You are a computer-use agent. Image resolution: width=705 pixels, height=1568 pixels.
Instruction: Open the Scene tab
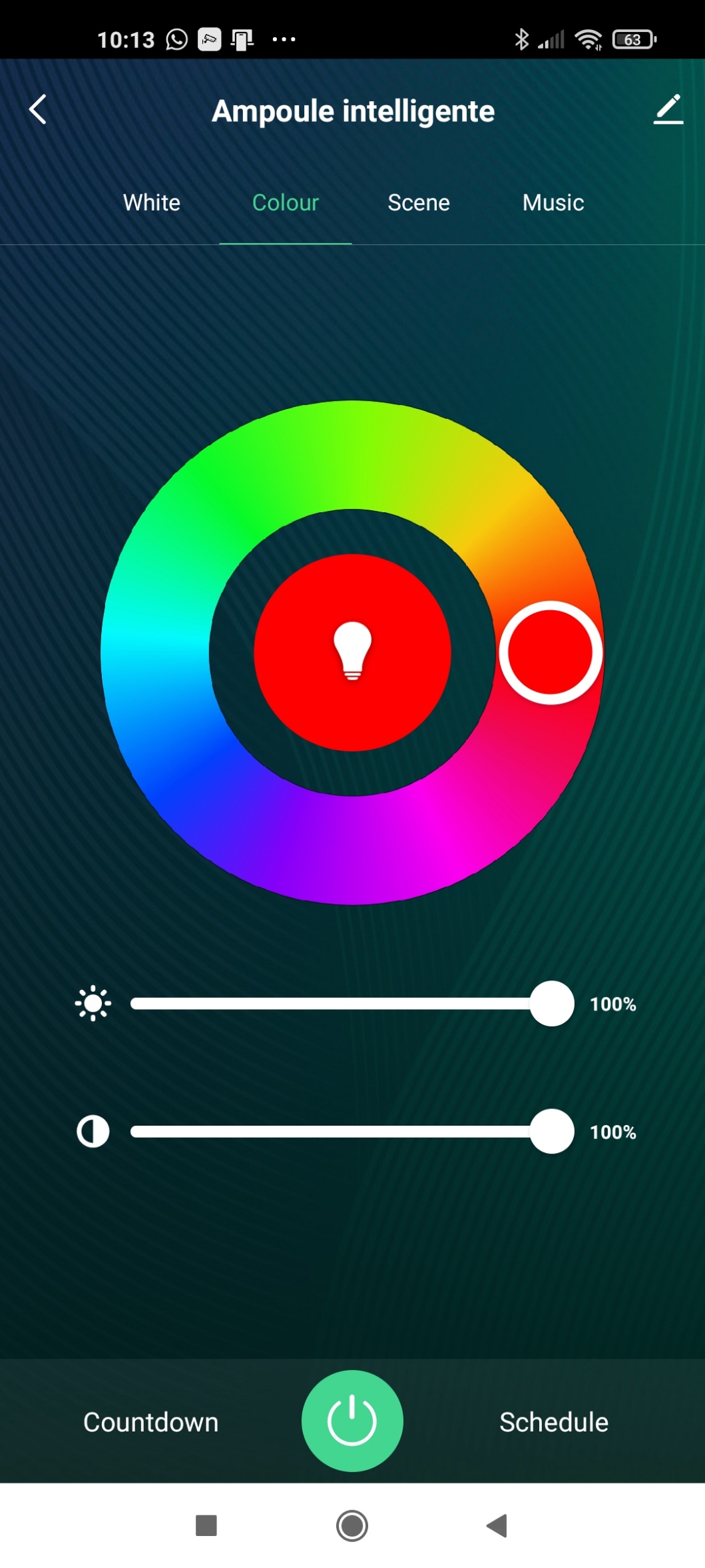point(419,202)
